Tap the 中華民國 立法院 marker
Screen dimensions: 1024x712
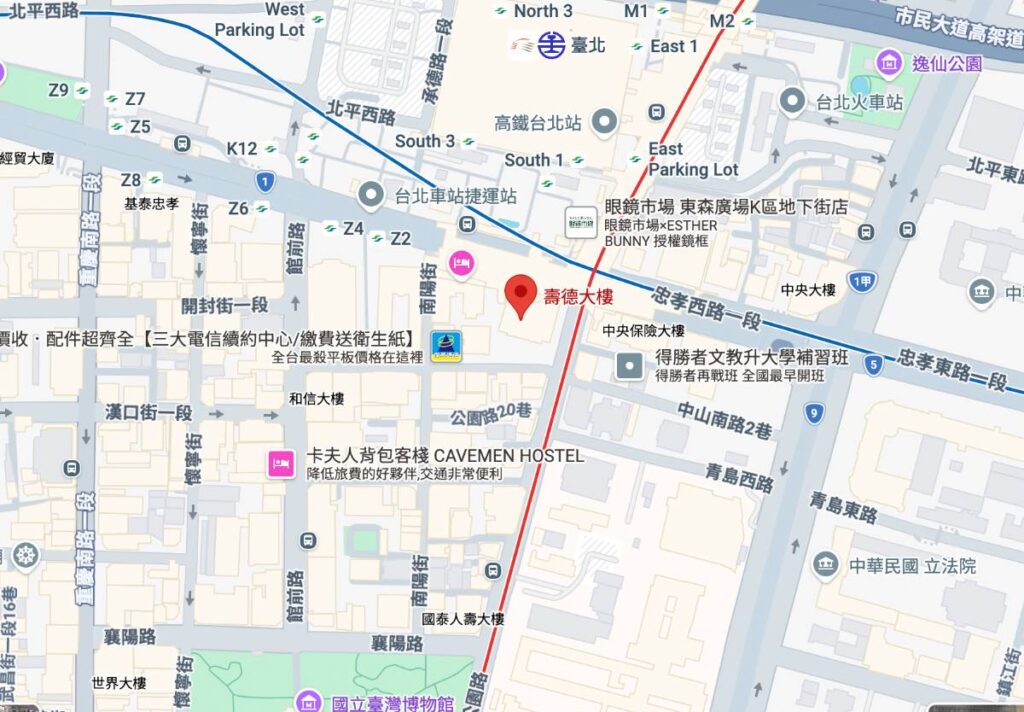point(825,566)
